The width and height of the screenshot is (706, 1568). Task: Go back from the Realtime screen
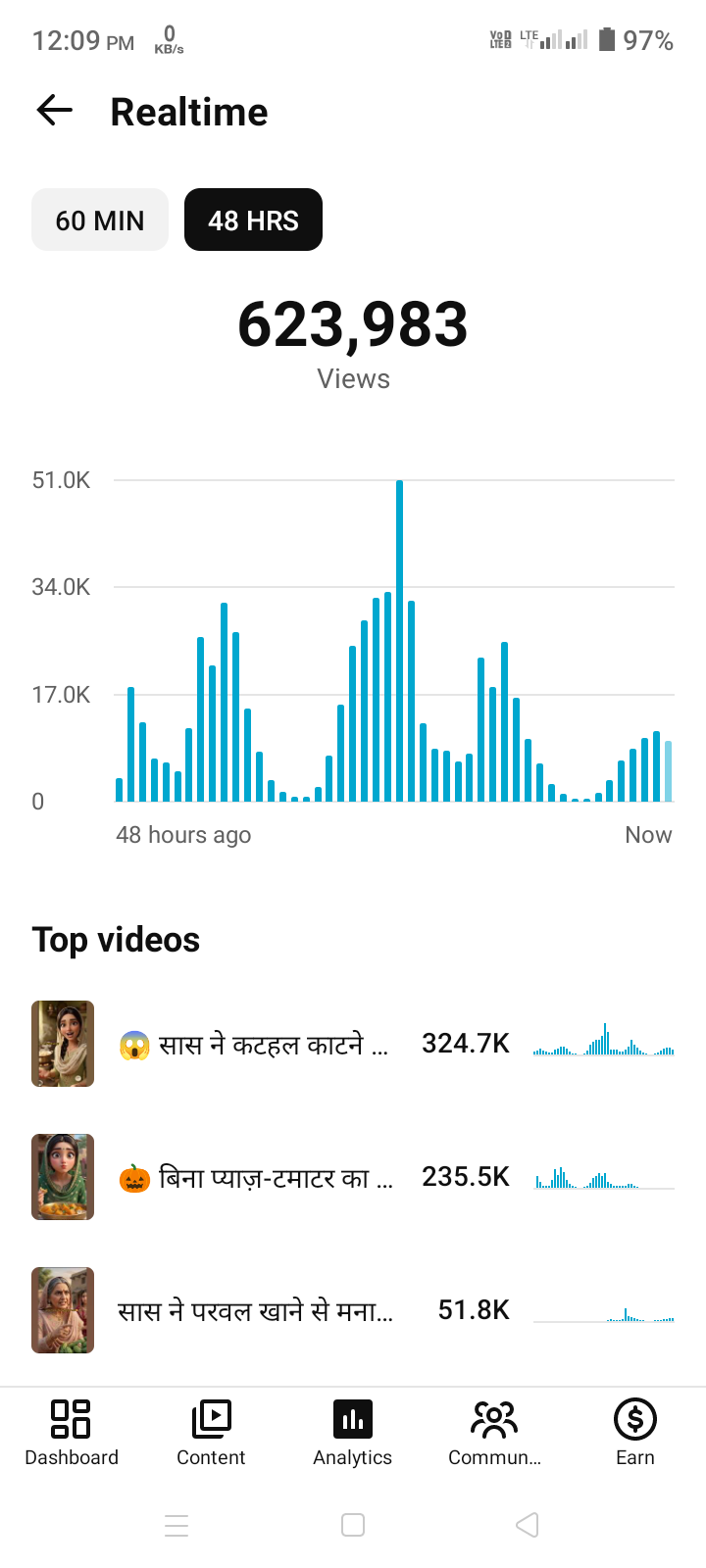click(55, 111)
